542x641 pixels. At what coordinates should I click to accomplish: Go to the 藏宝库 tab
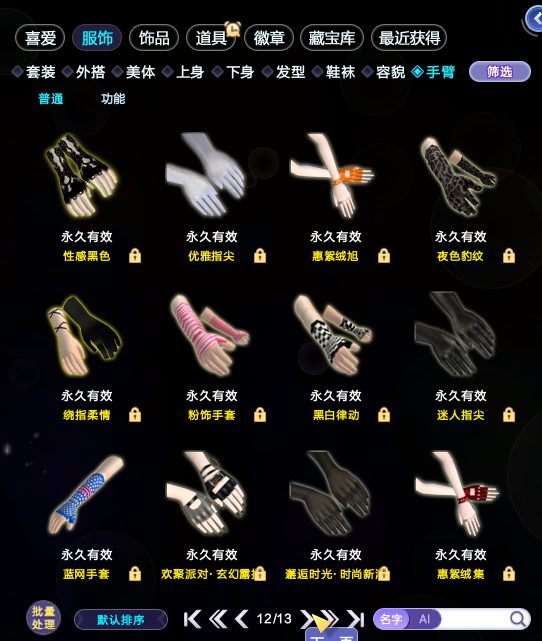pos(331,38)
